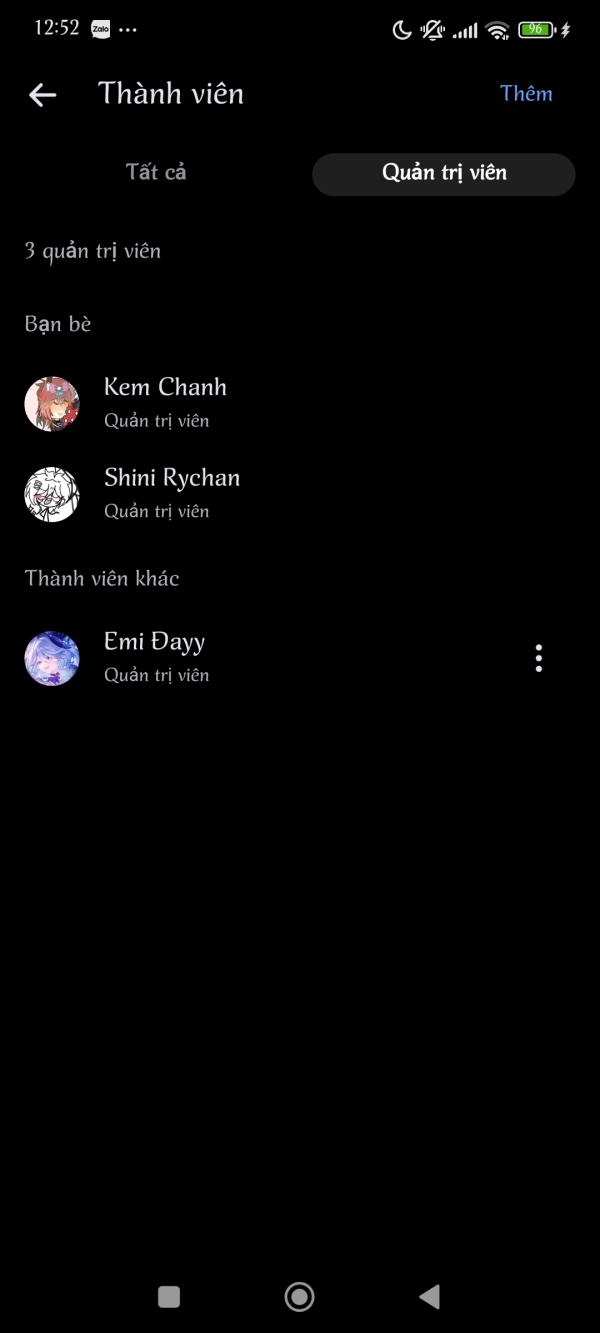
Task: Go to the home screen
Action: pyautogui.click(x=299, y=1297)
